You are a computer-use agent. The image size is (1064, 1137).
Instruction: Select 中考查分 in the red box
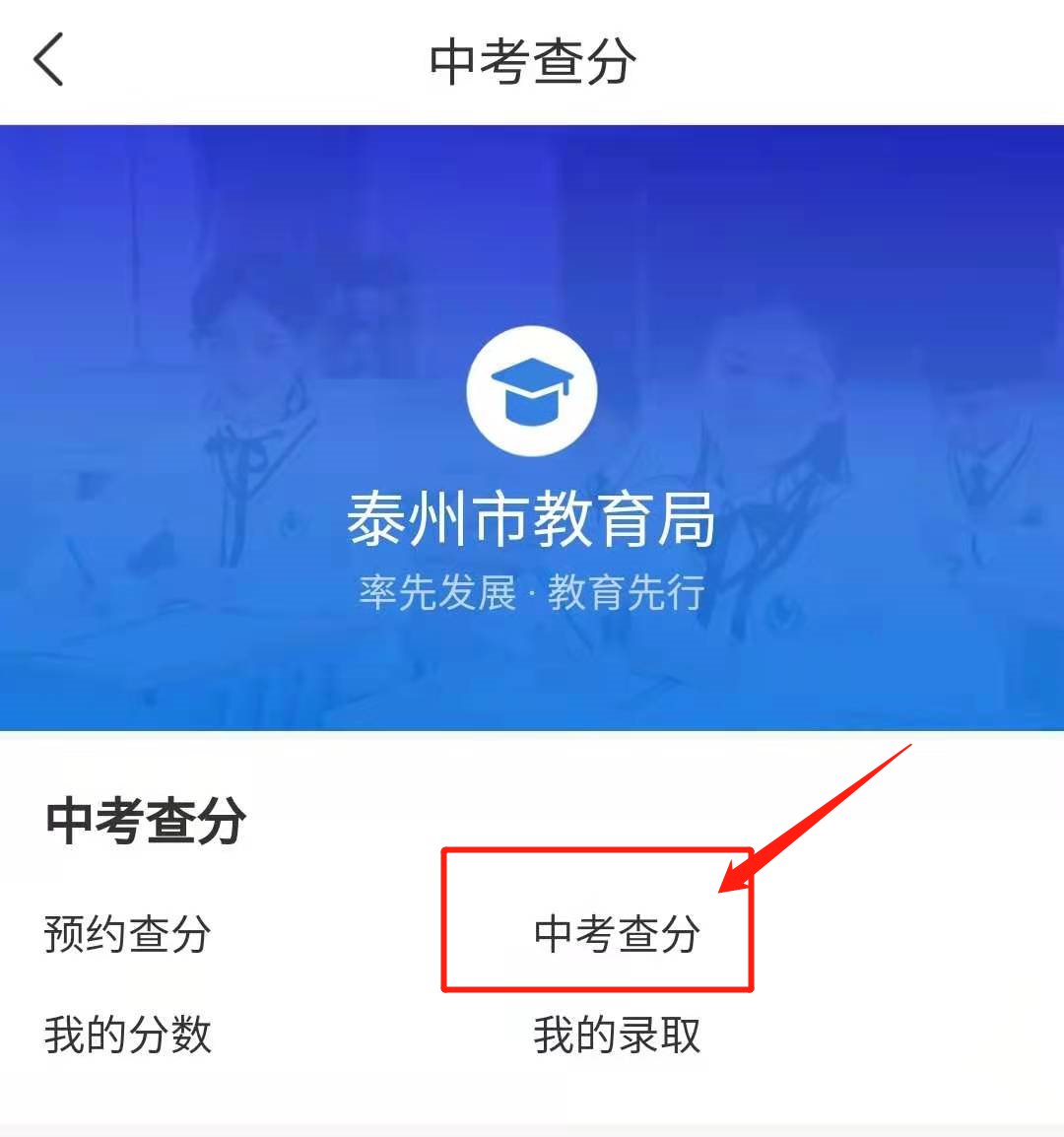click(x=617, y=934)
